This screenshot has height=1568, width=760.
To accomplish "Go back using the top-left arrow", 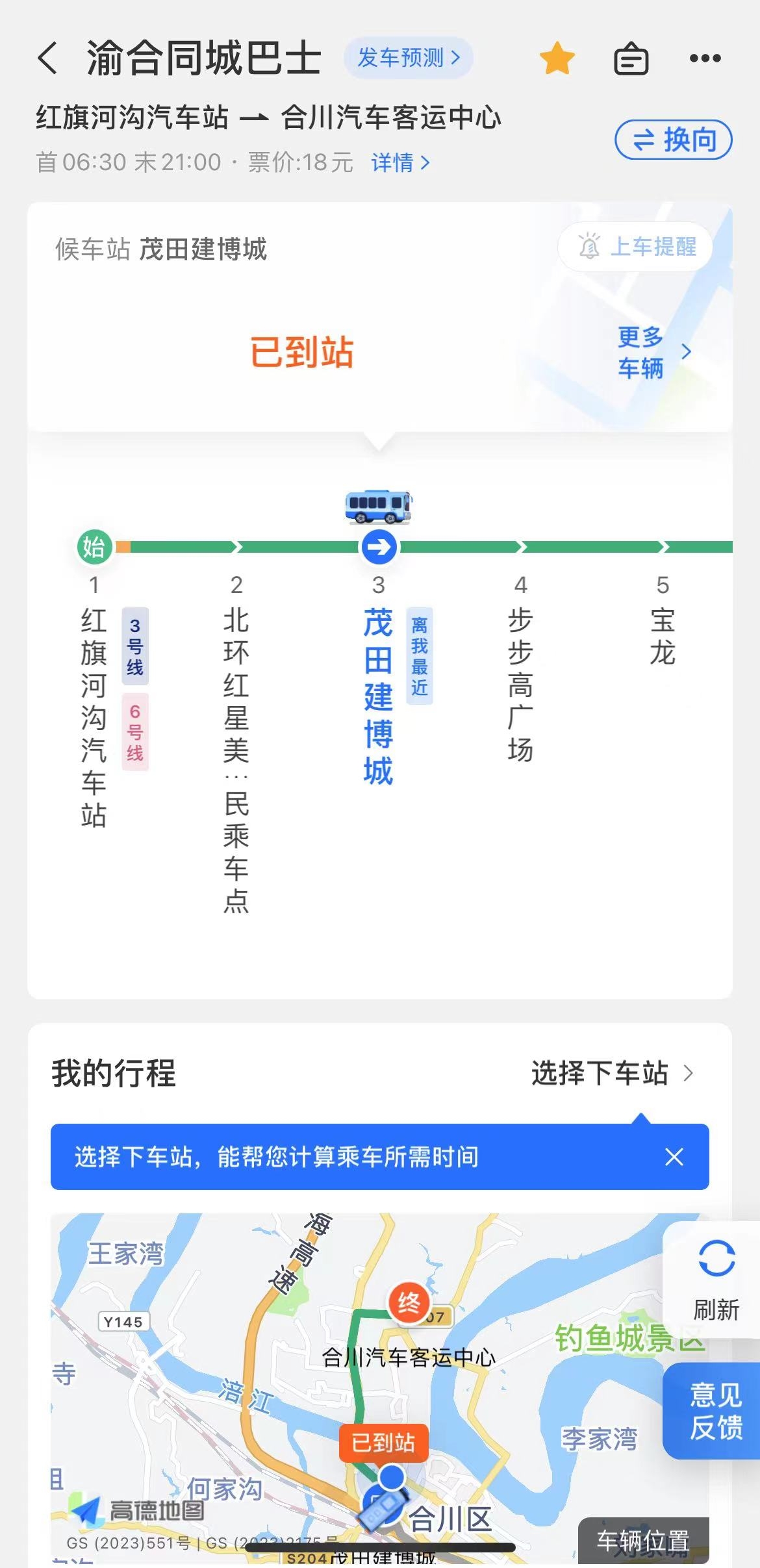I will point(48,58).
